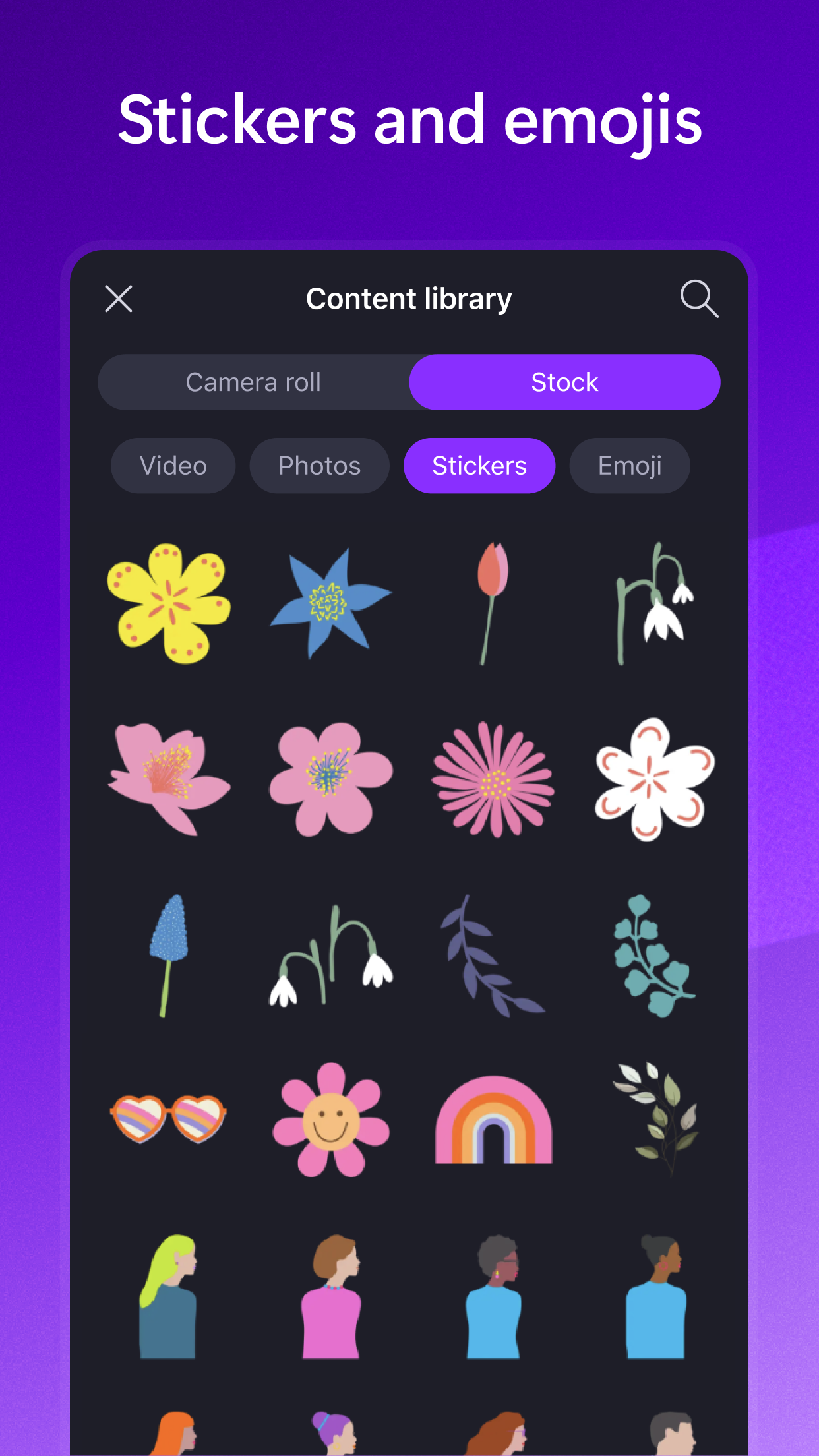Close the Content library panel
The height and width of the screenshot is (1456, 819).
point(118,299)
